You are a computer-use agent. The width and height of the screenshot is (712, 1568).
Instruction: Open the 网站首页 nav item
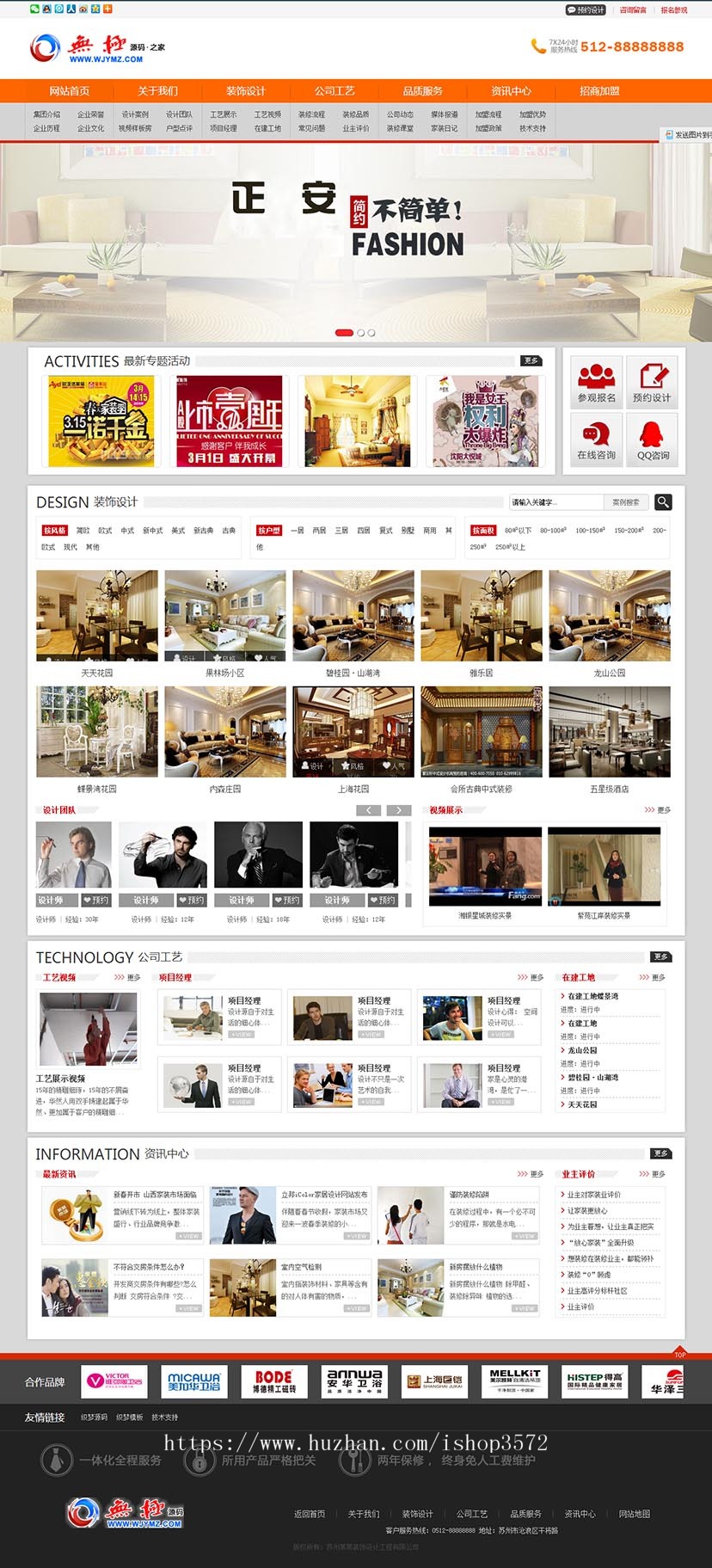pos(69,91)
